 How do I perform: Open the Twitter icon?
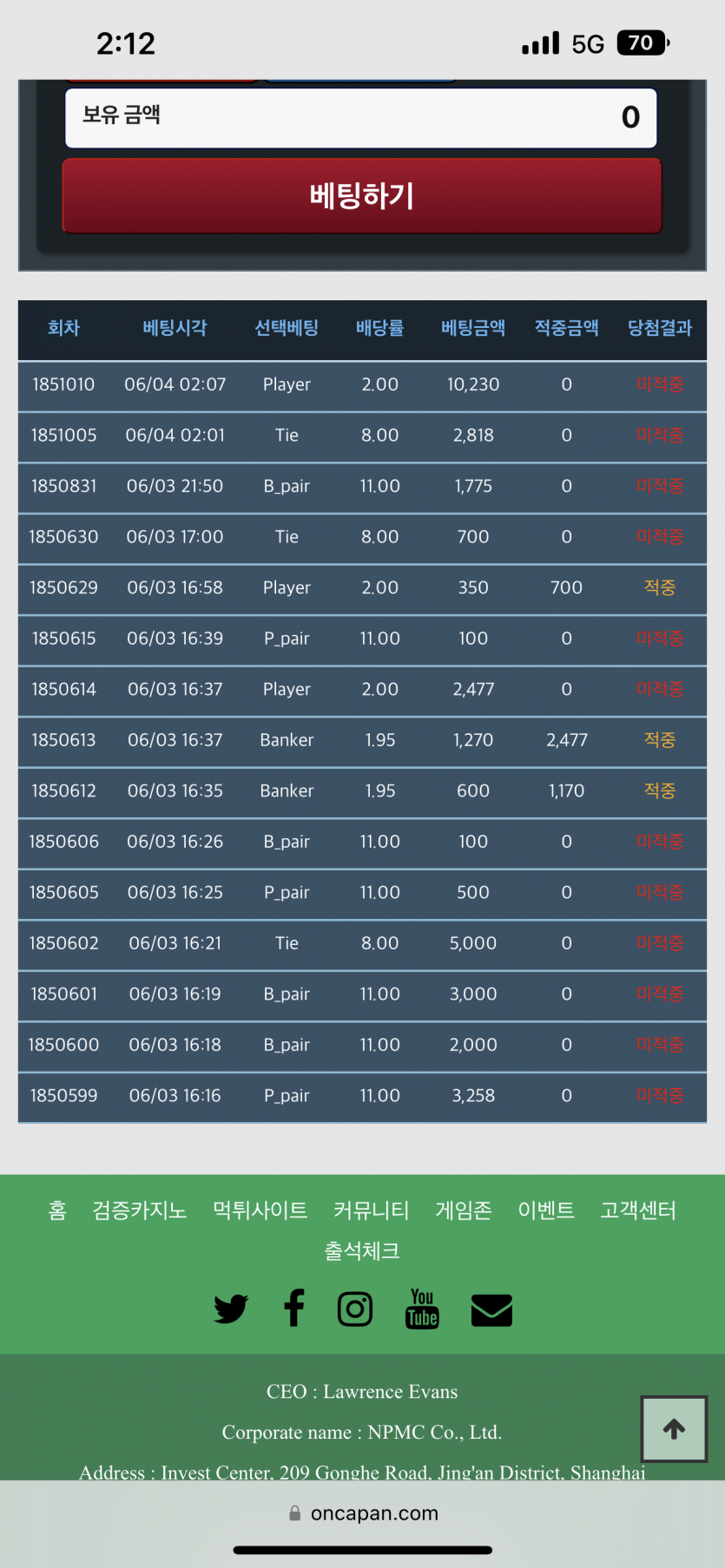pyautogui.click(x=231, y=1309)
